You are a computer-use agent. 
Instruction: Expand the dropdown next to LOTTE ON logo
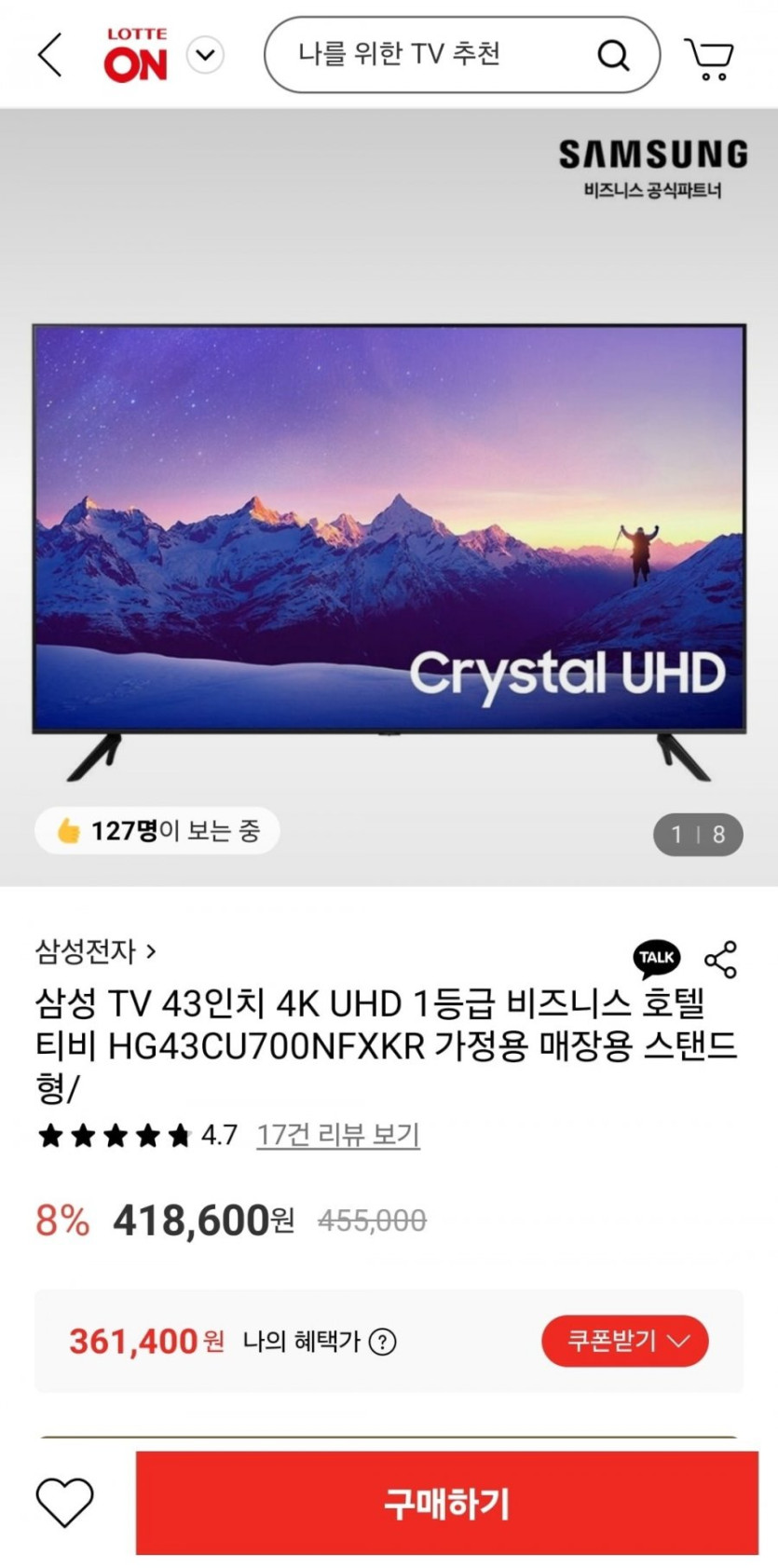(206, 55)
